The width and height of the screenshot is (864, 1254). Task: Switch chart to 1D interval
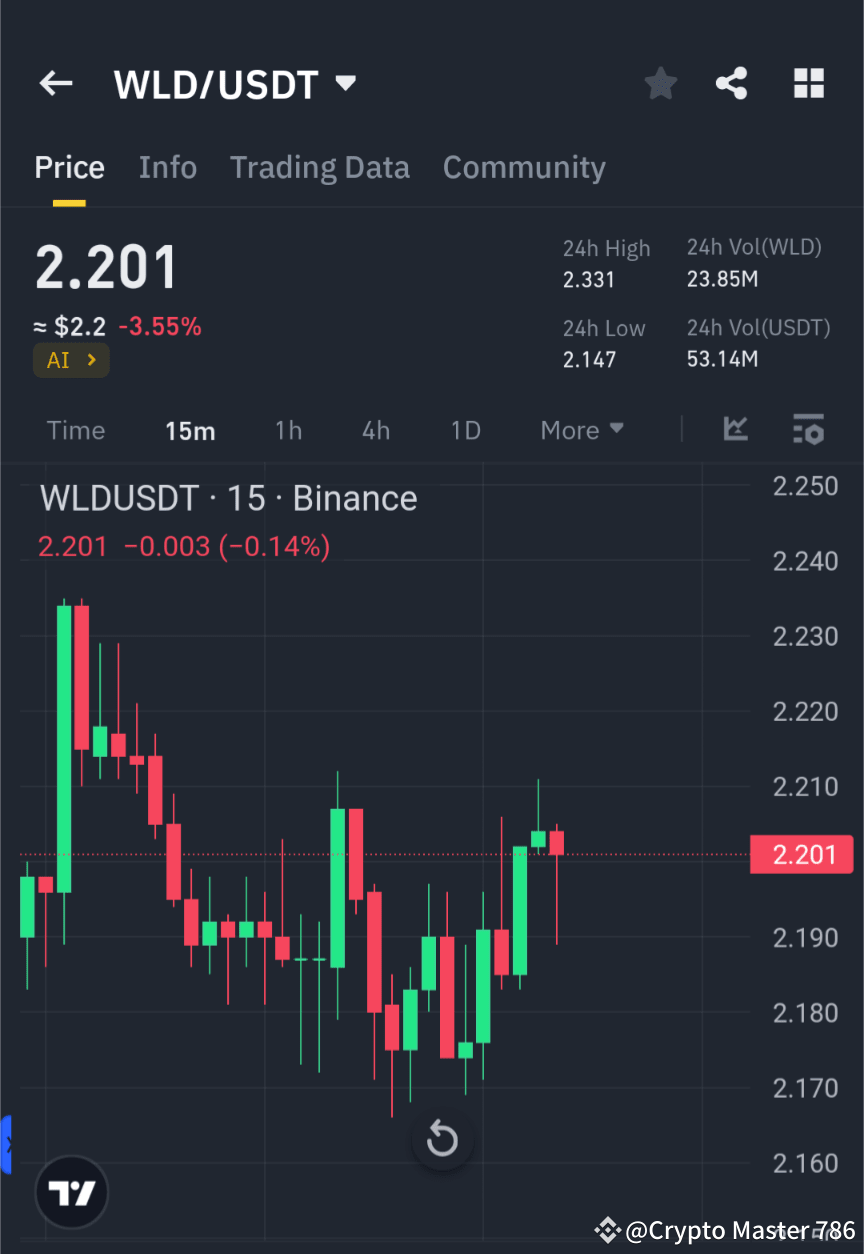pos(465,430)
